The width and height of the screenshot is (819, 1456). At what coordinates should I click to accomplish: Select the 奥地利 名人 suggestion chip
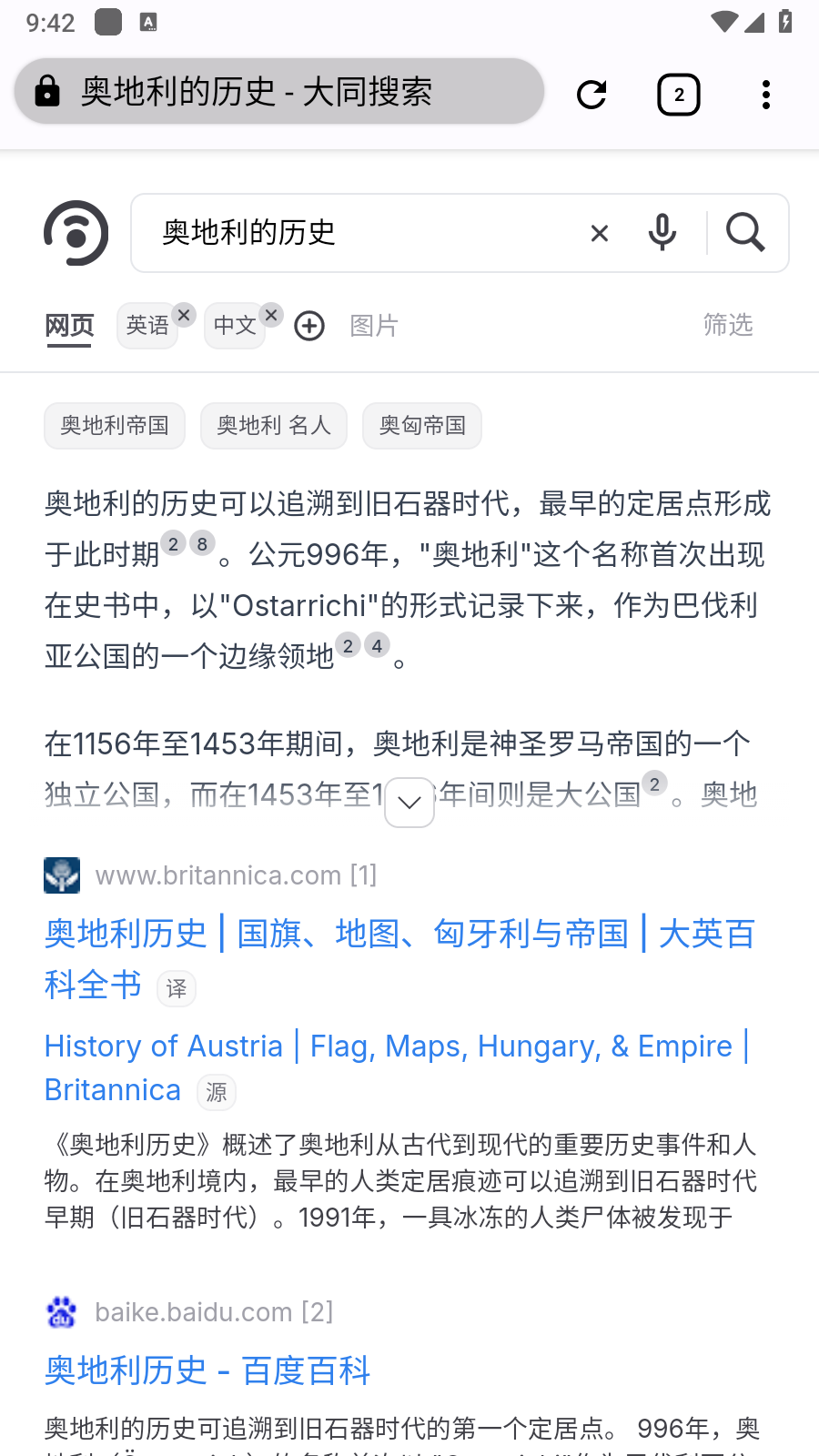pos(274,426)
